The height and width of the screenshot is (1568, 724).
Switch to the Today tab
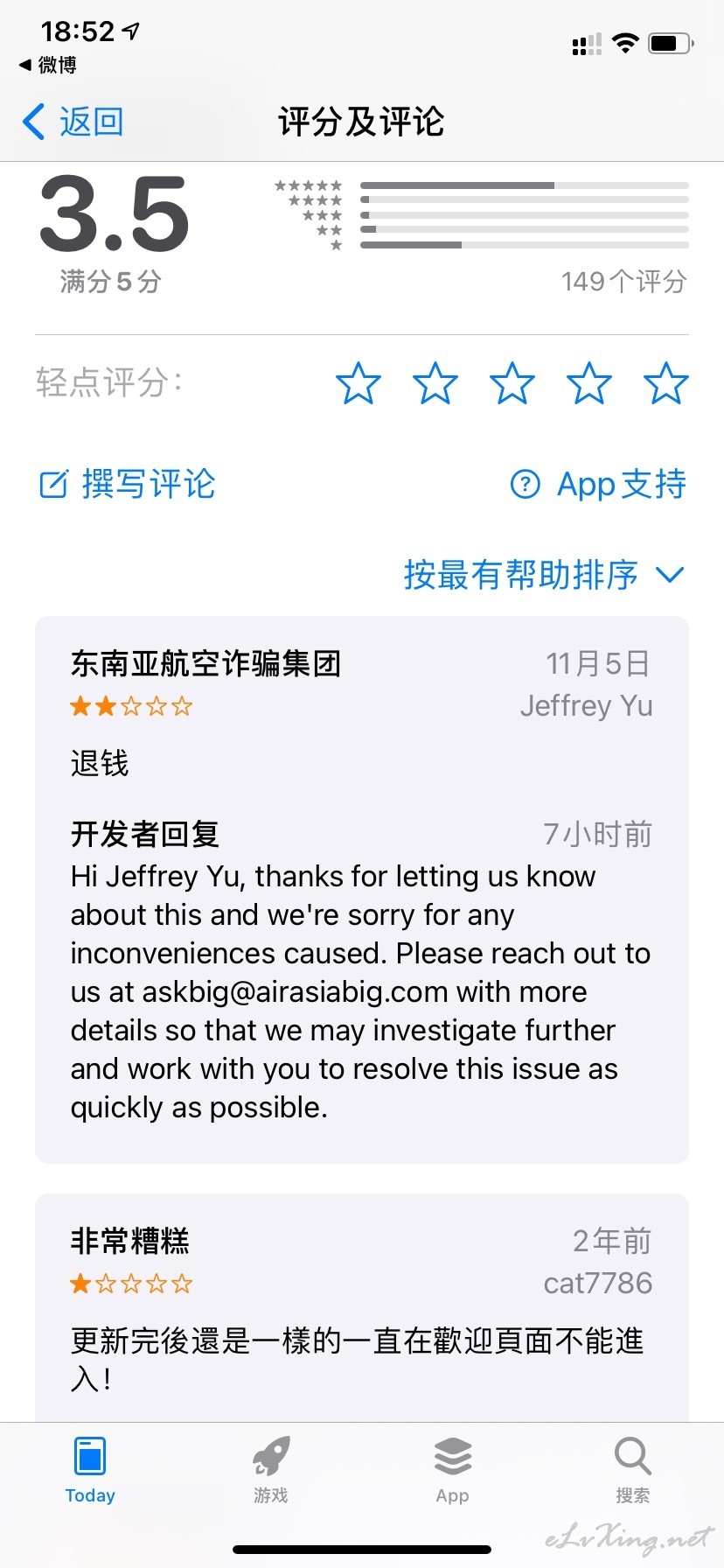(90, 1470)
